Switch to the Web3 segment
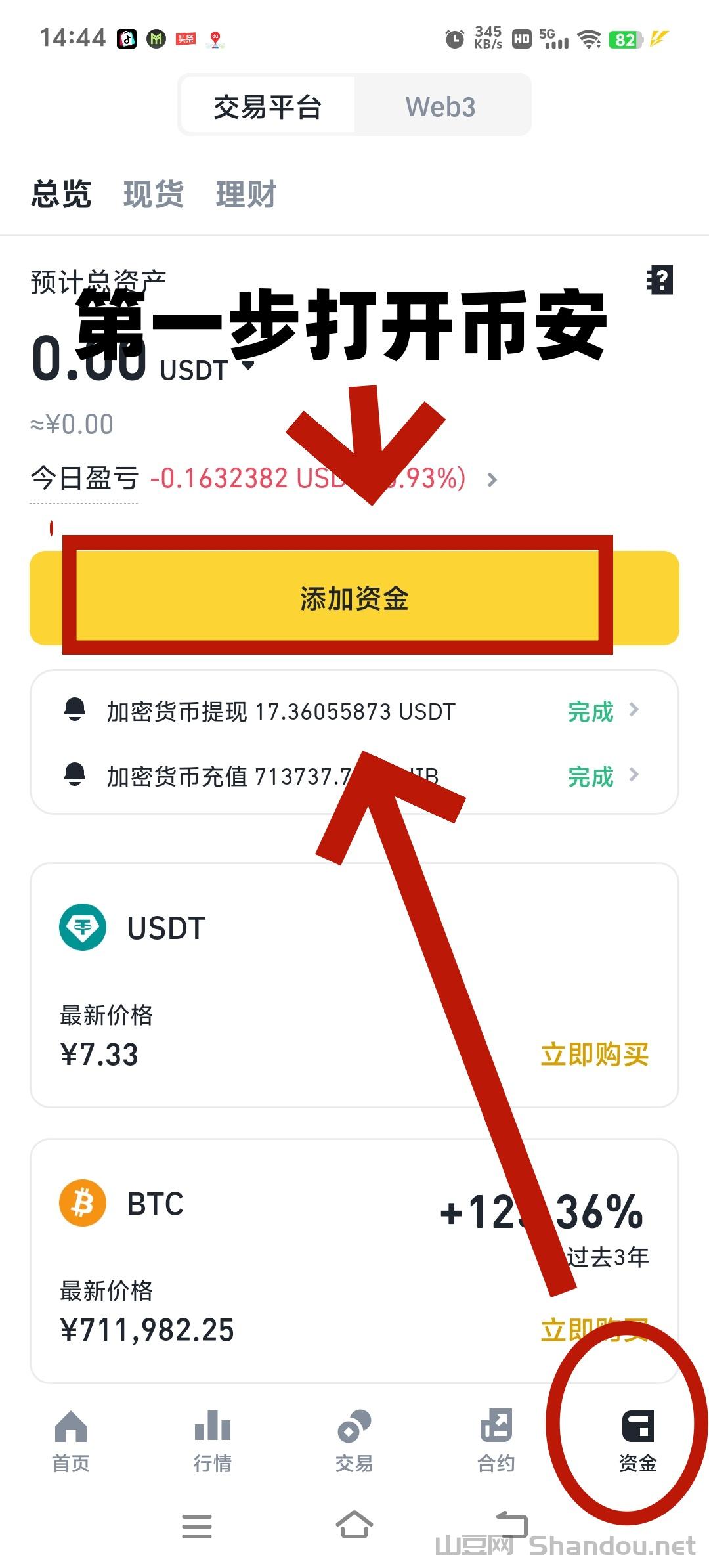 pyautogui.click(x=440, y=106)
